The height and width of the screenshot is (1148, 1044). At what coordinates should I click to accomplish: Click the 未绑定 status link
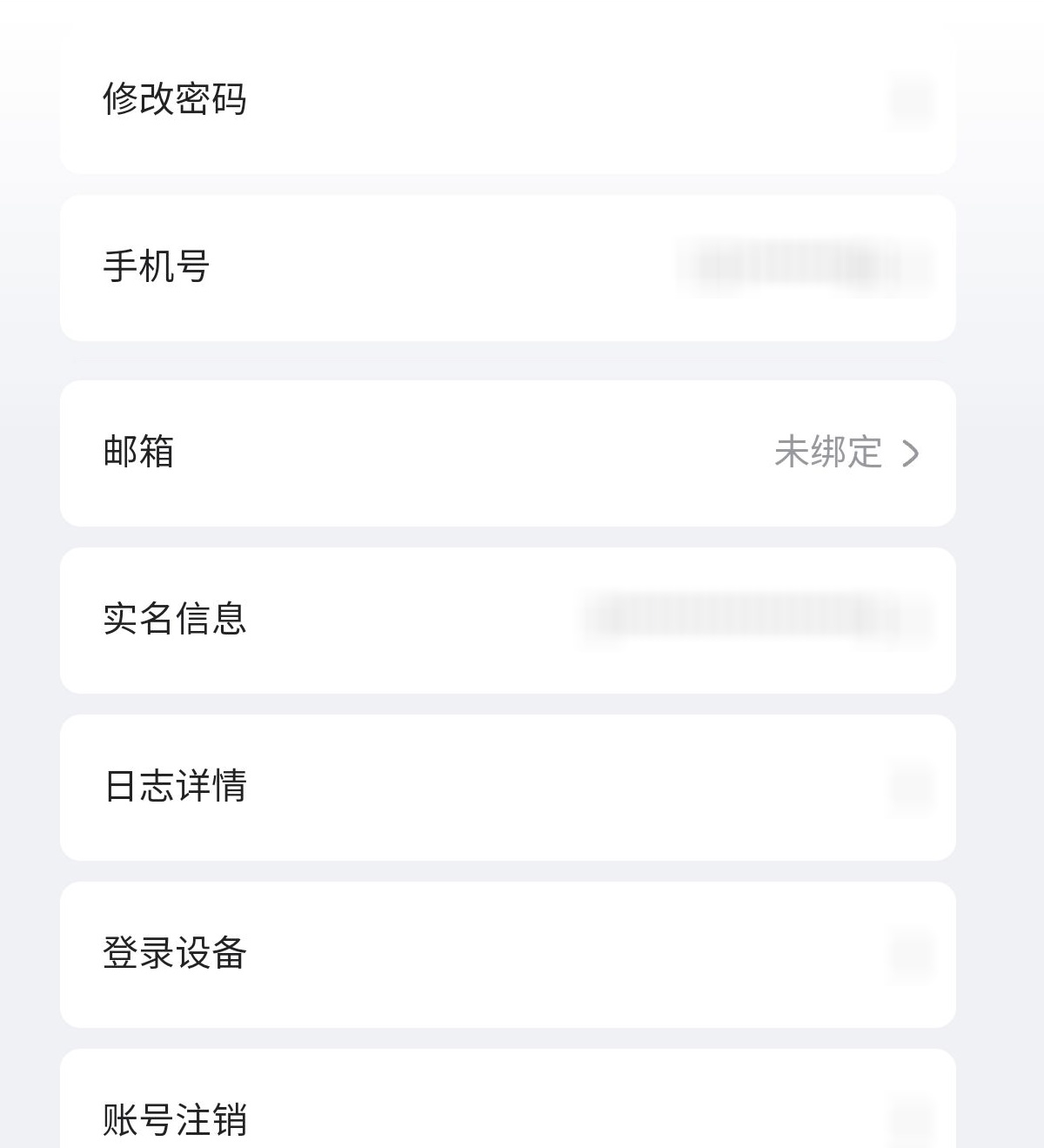827,449
